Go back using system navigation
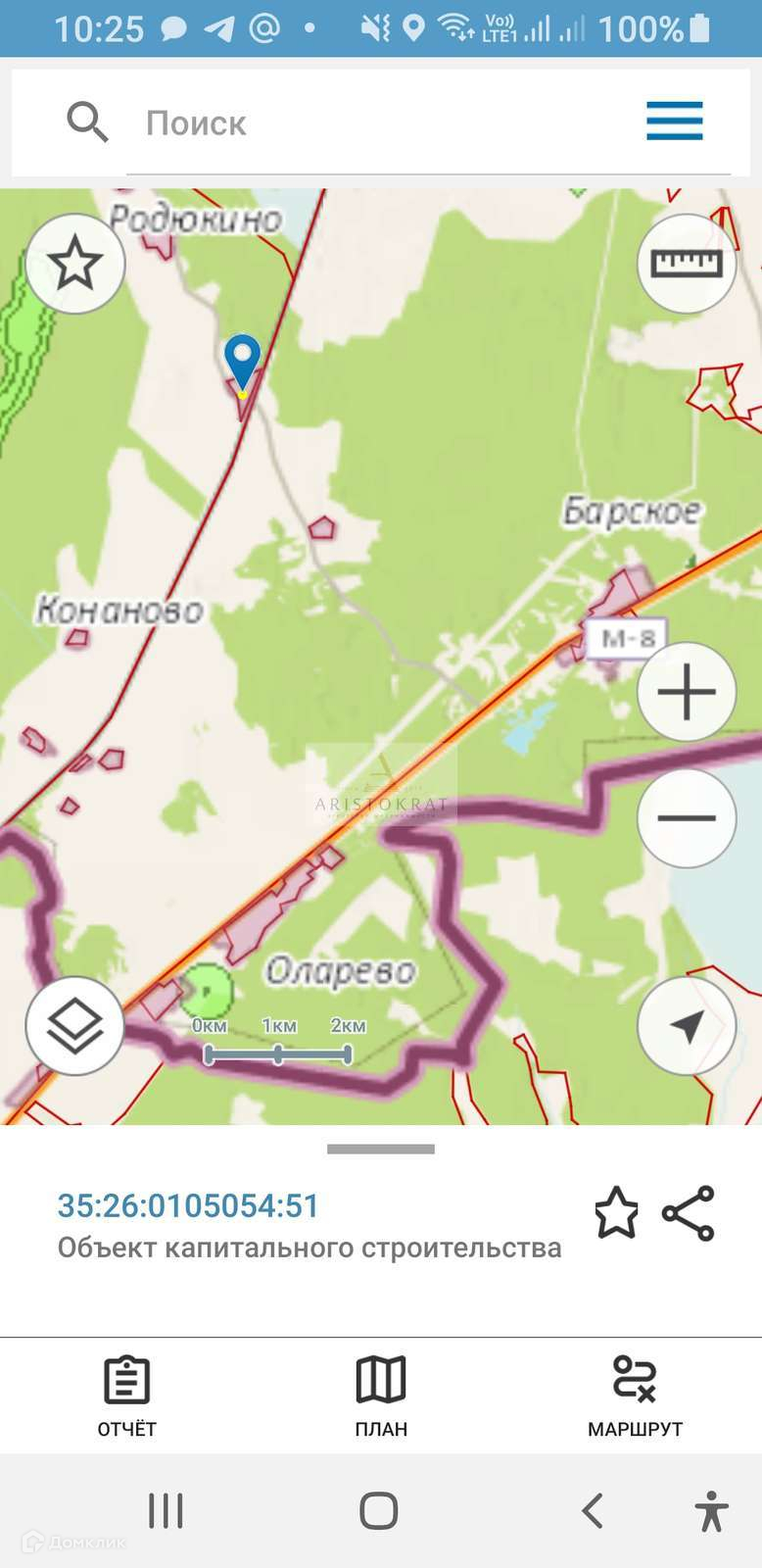Image resolution: width=762 pixels, height=1568 pixels. pos(592,1510)
